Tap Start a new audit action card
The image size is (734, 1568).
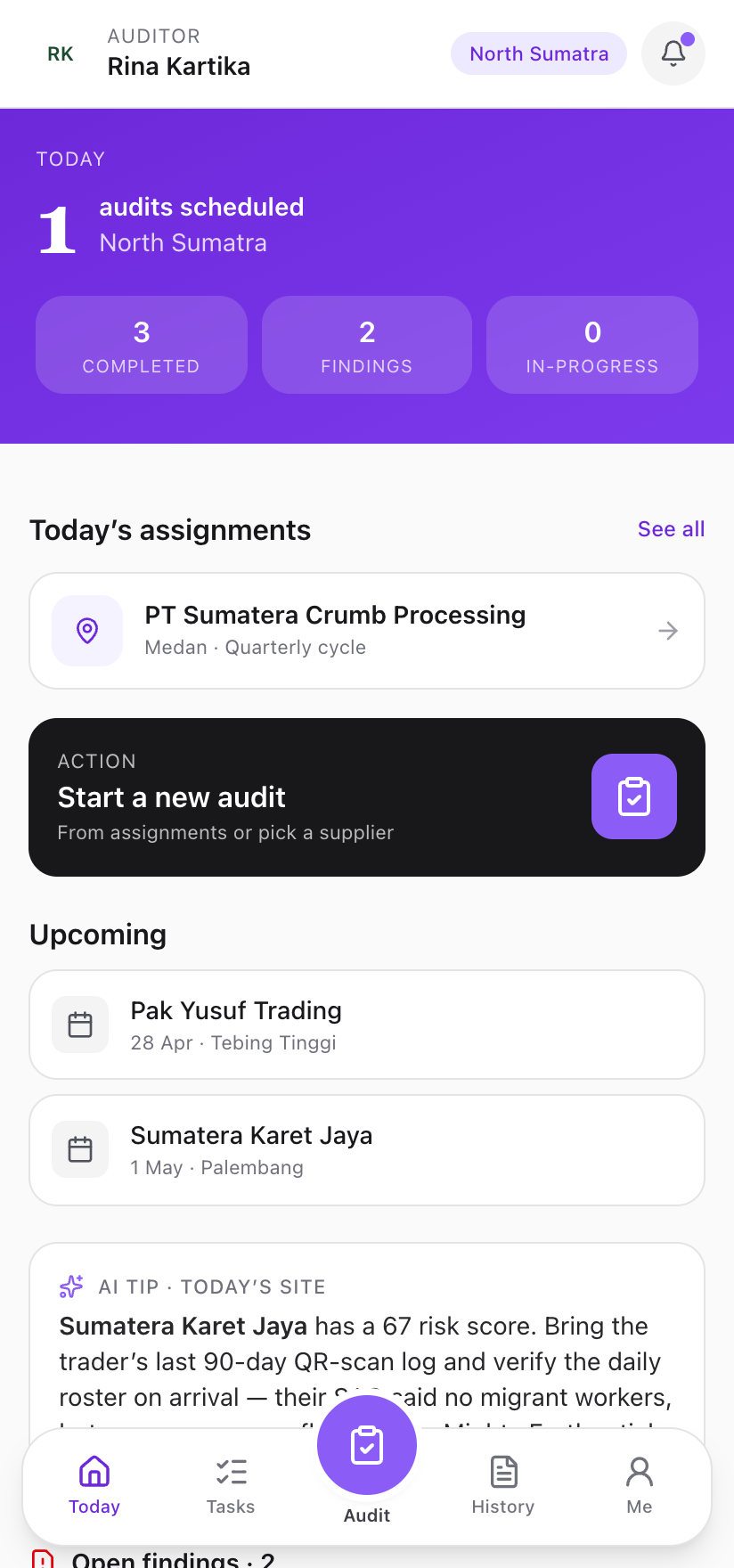[267, 796]
